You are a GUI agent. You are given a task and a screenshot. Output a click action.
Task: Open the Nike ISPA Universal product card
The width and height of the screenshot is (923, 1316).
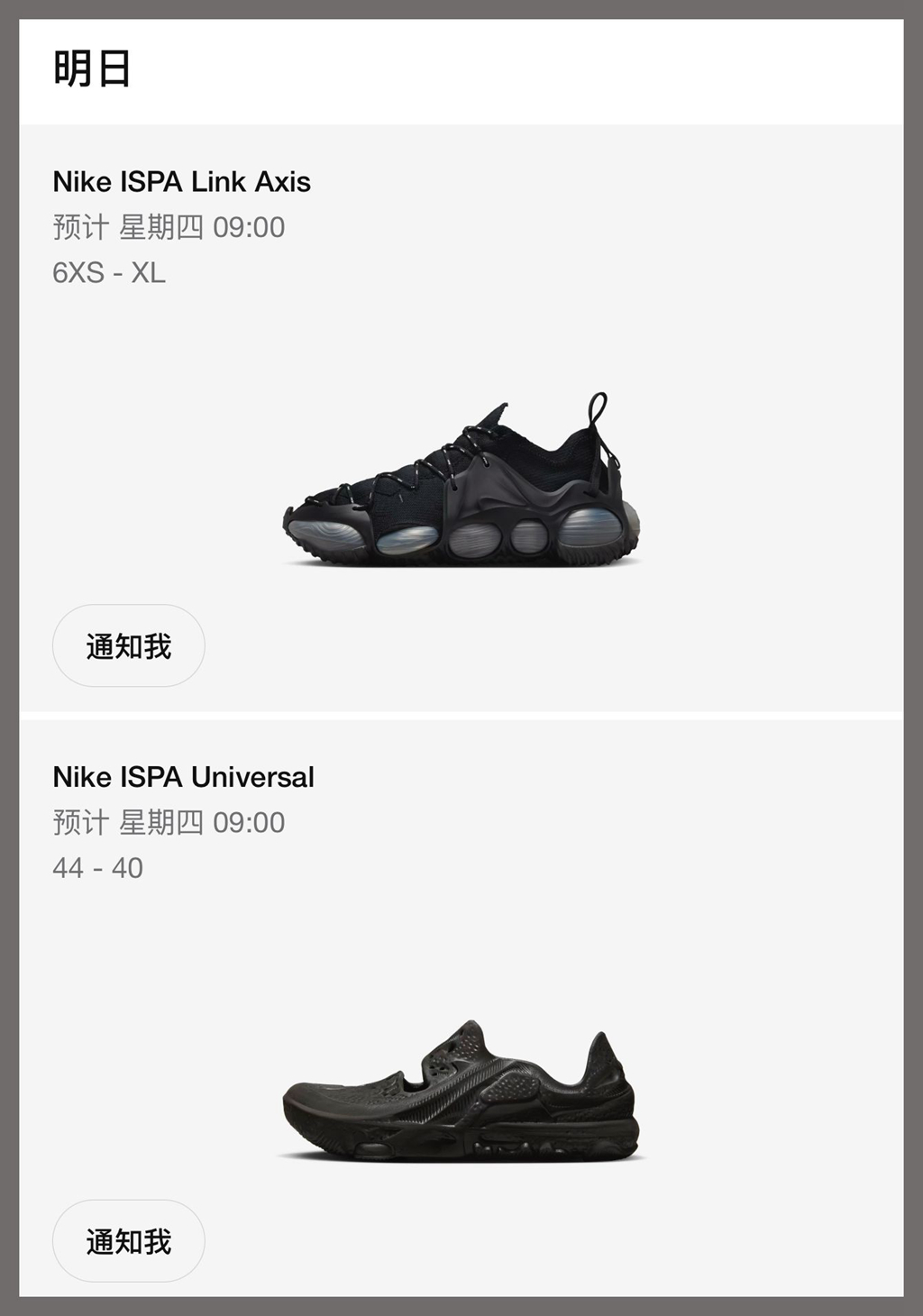461,1091
